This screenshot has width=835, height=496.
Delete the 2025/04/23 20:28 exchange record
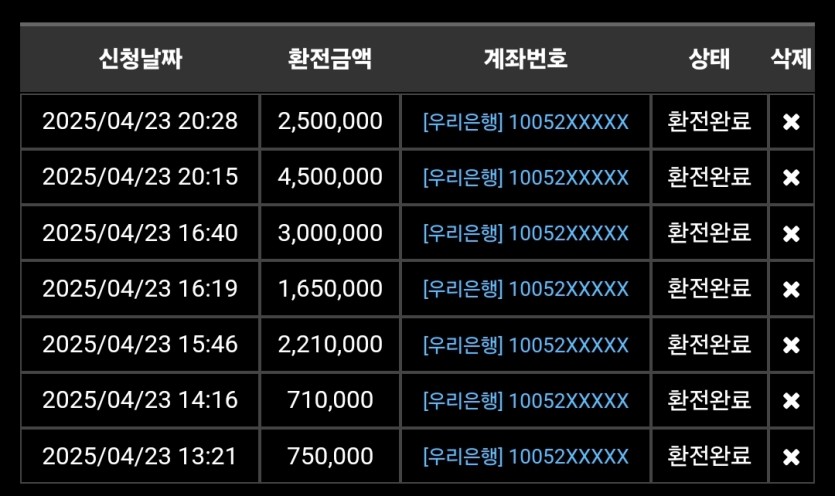(x=791, y=122)
